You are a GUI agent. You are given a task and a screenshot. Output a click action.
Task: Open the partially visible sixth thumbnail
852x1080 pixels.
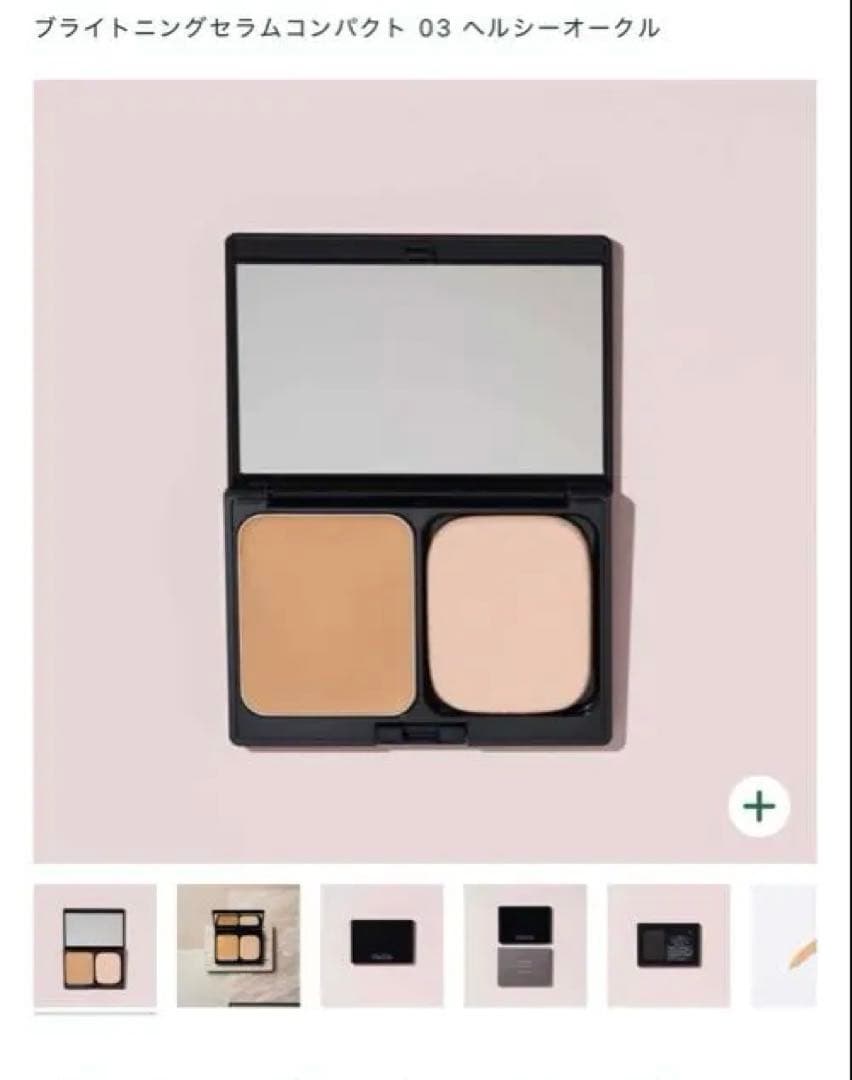click(x=785, y=945)
